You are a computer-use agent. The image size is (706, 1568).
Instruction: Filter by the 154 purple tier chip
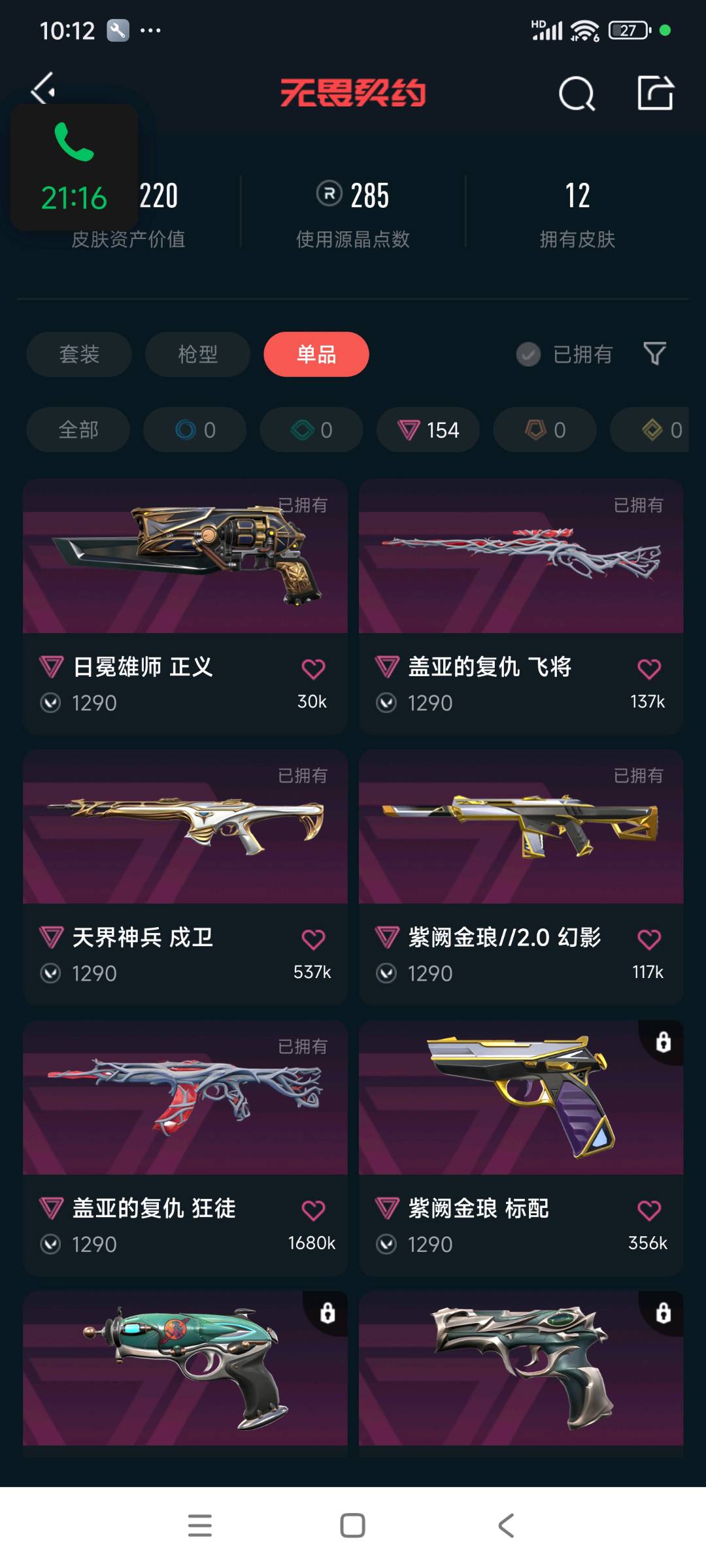[428, 430]
